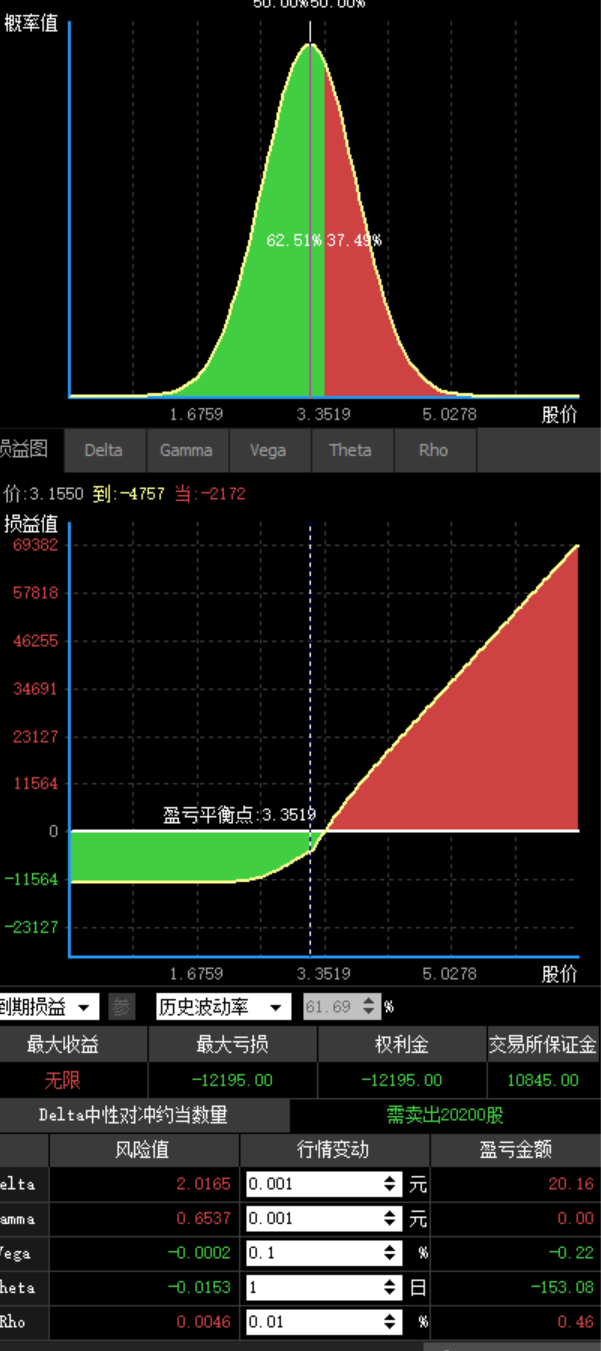Switch to the Delta chart tab

(104, 450)
